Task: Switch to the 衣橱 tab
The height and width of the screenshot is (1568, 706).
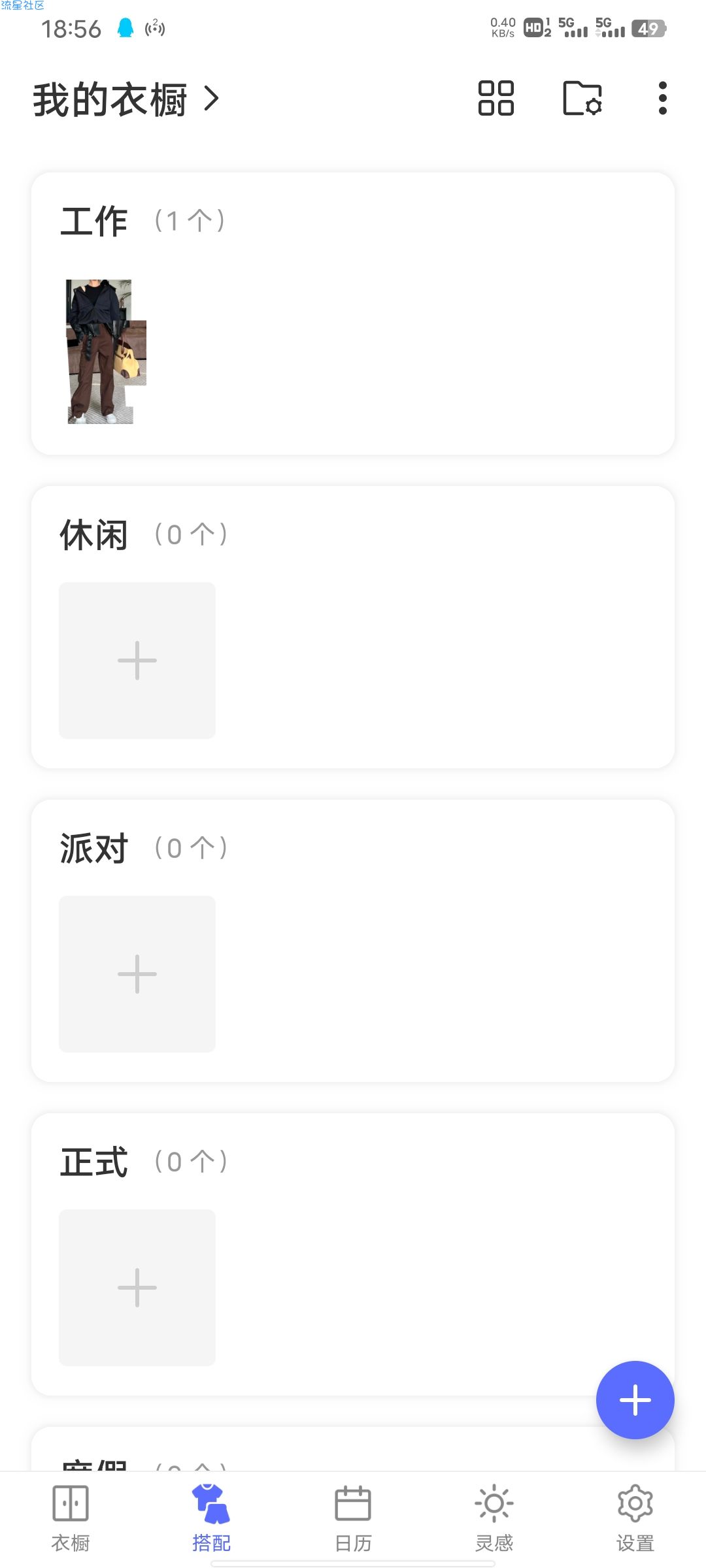Action: click(x=71, y=1518)
